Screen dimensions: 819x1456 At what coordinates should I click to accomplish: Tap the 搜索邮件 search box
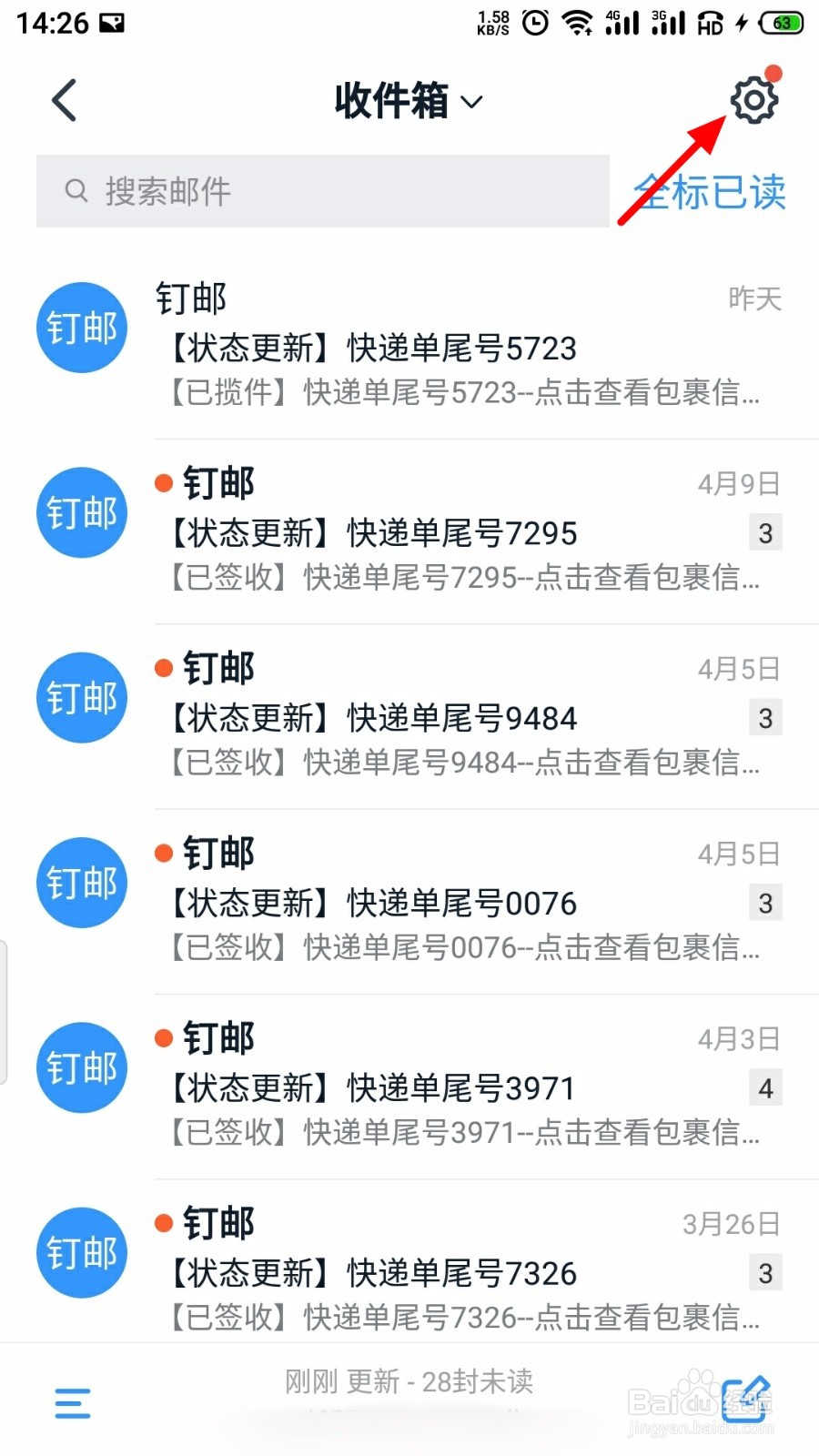(x=323, y=191)
